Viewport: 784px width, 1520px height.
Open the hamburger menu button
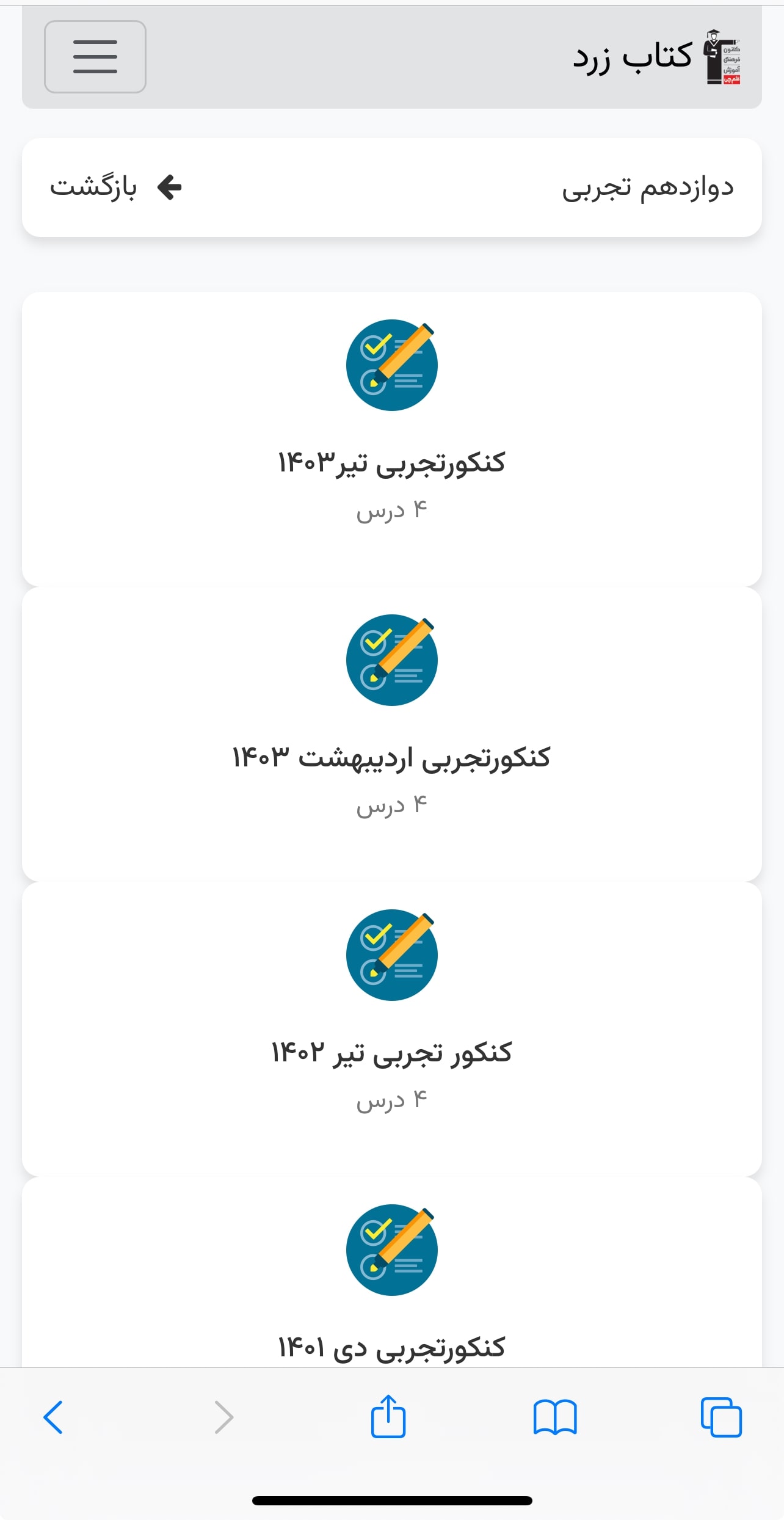(x=95, y=57)
